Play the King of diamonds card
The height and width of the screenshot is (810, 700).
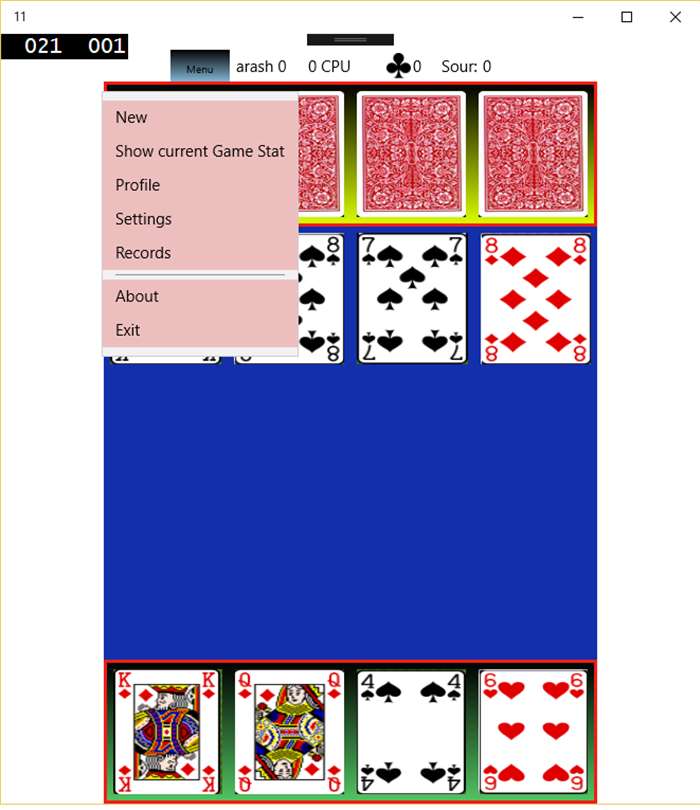pos(166,732)
